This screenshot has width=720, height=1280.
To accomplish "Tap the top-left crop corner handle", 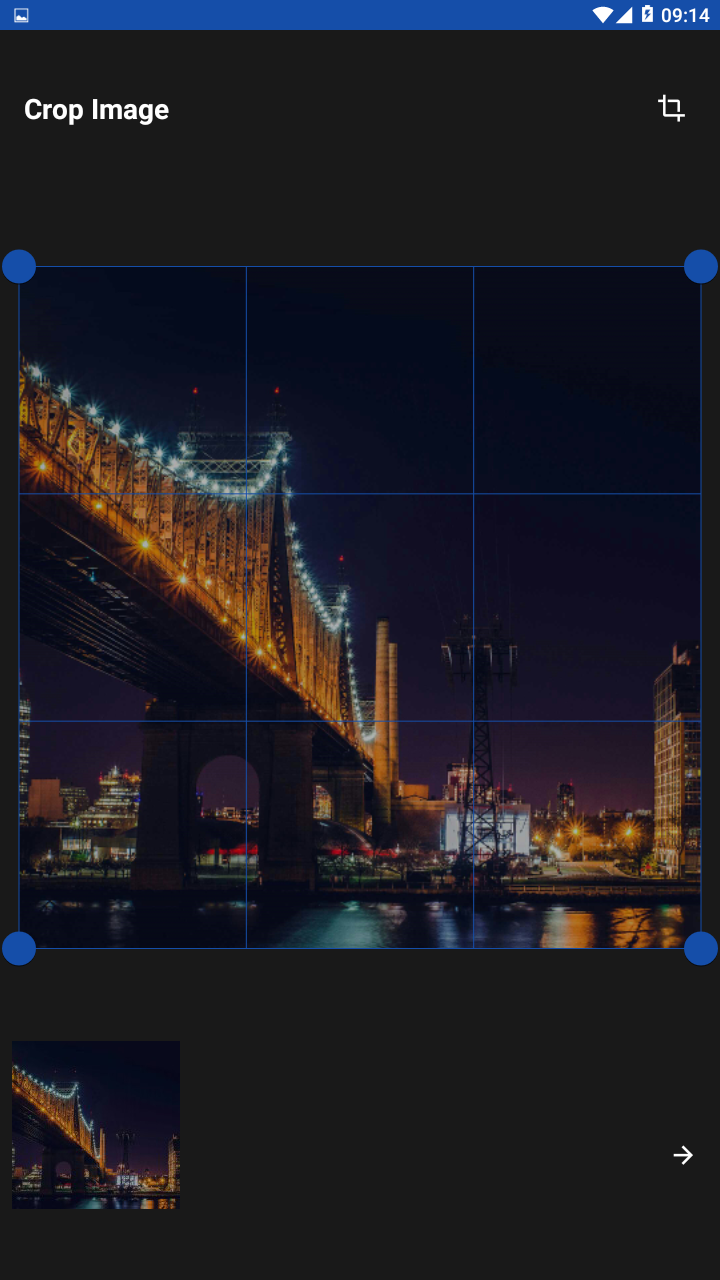I will (19, 267).
